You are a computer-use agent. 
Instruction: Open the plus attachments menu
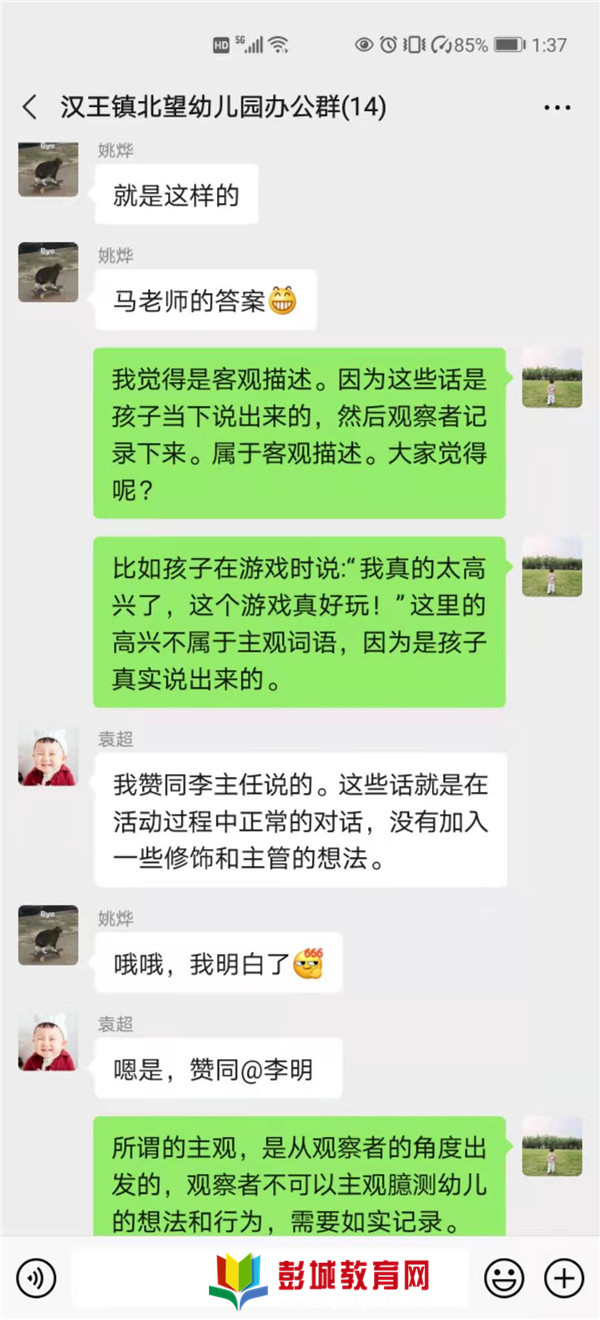pos(563,1277)
